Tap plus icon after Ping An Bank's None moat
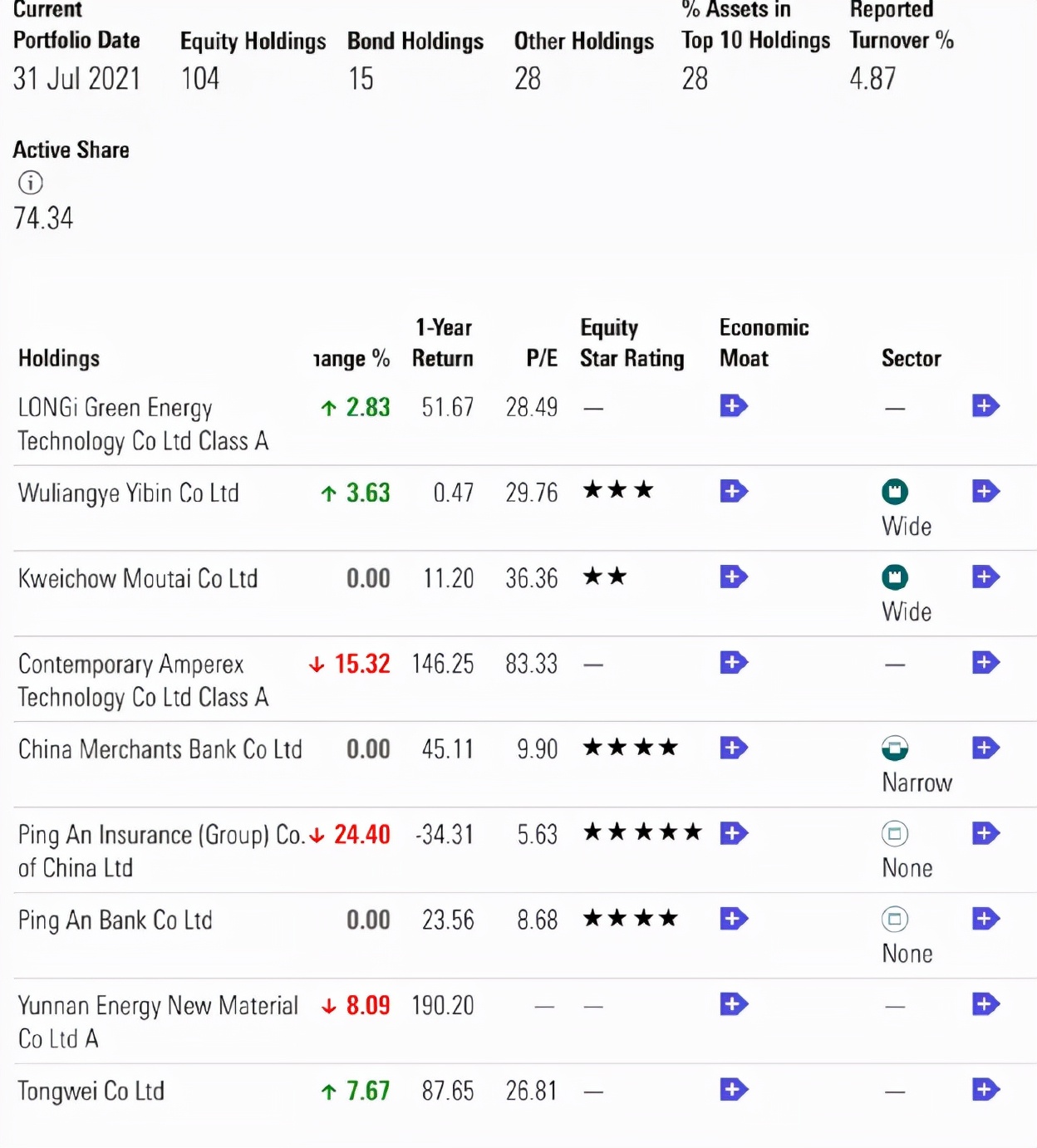The image size is (1037, 1148). (x=985, y=920)
